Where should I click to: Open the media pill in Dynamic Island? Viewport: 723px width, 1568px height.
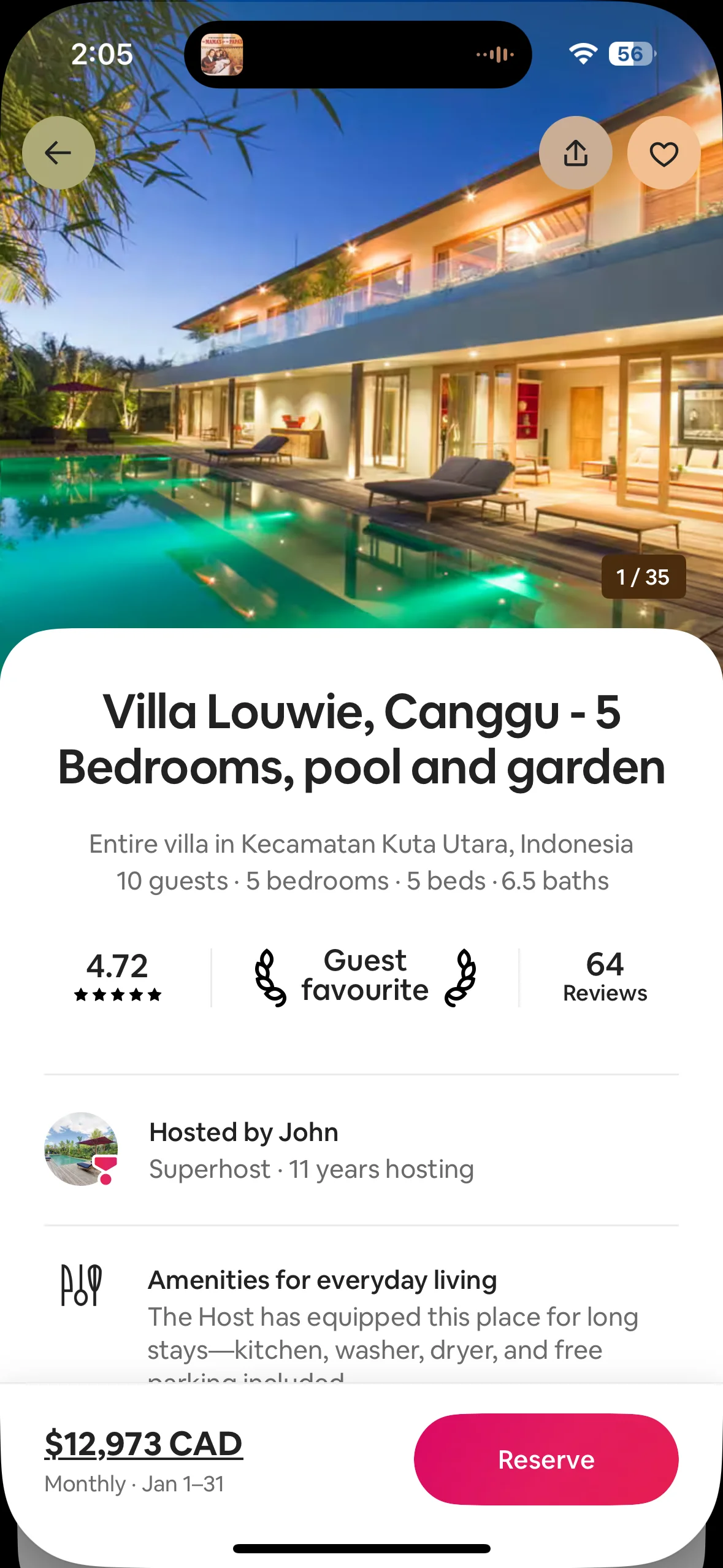tap(358, 55)
